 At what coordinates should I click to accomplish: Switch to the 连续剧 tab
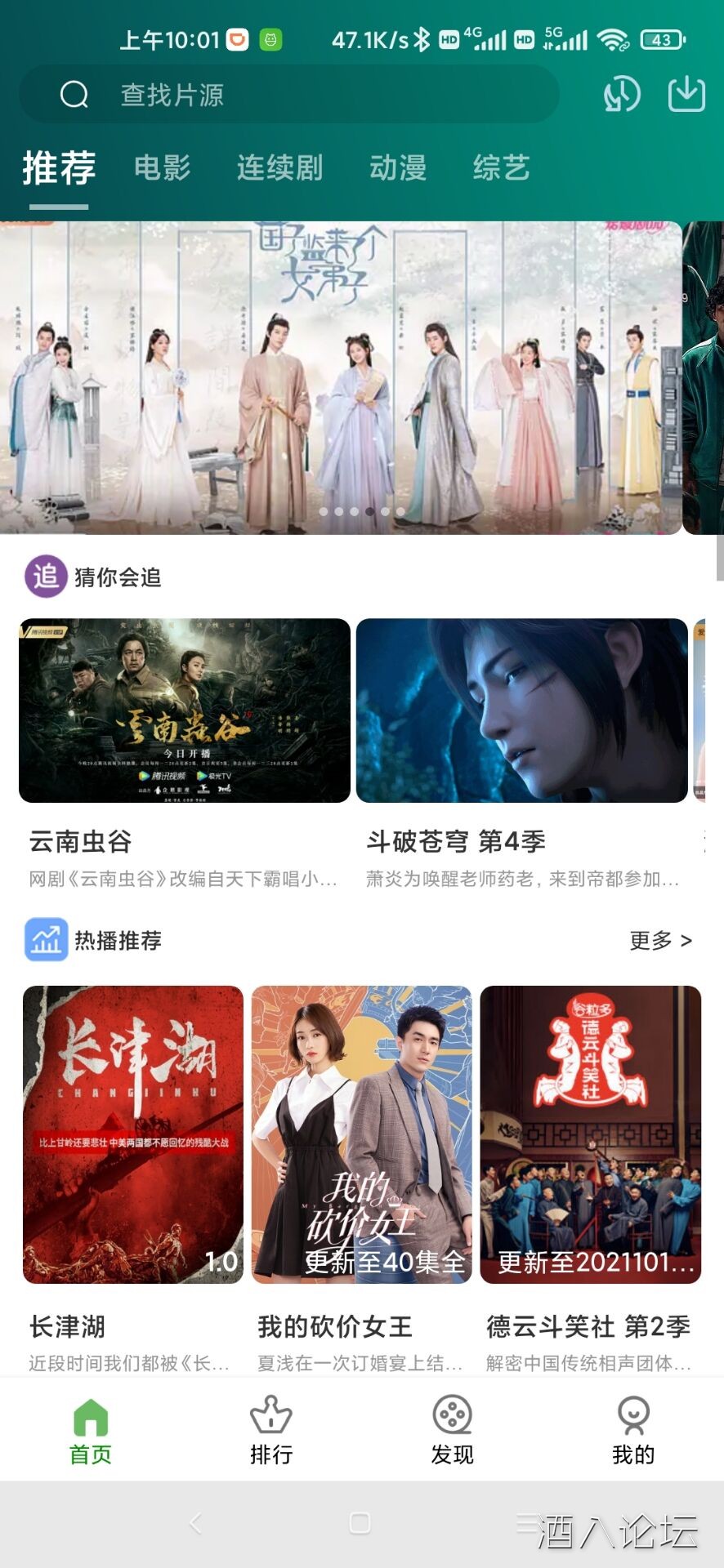(x=279, y=168)
